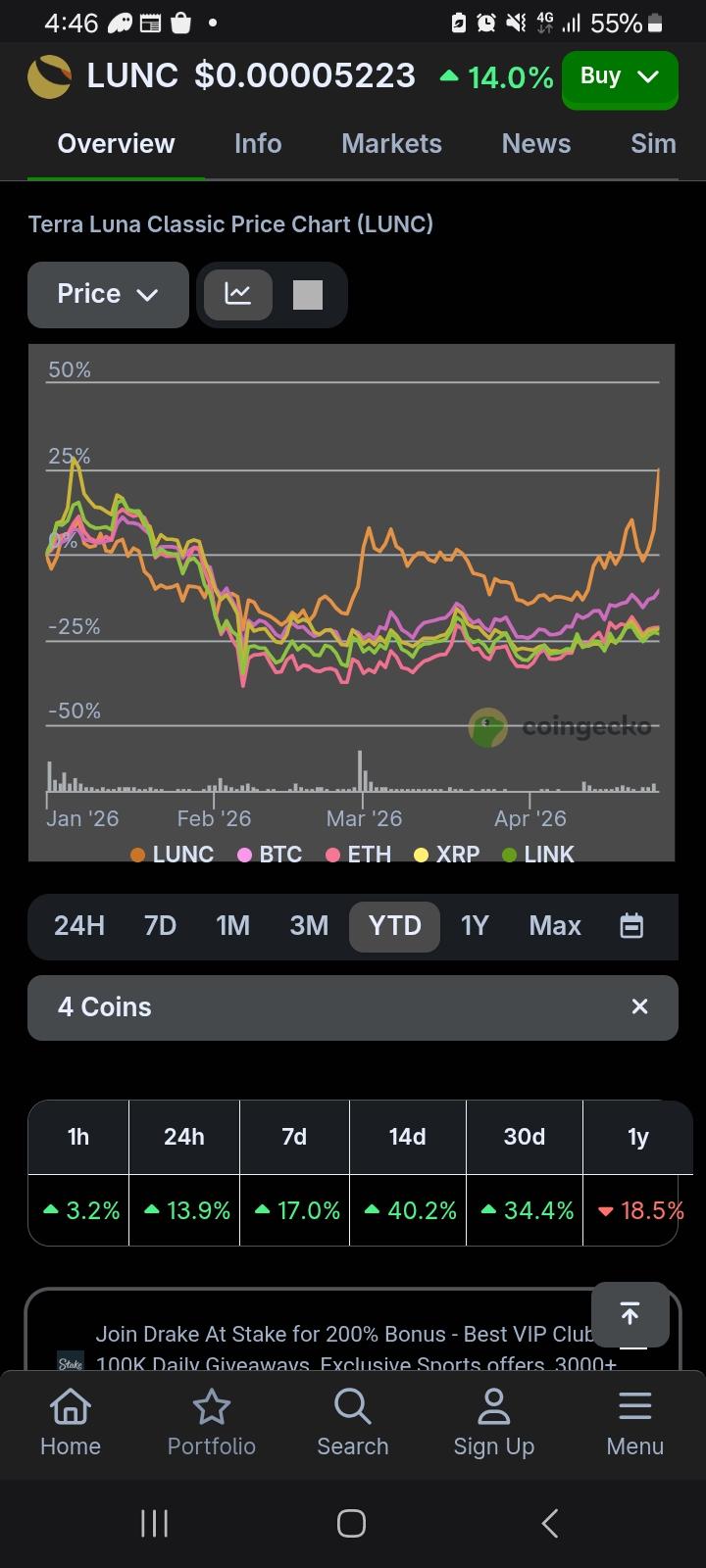The image size is (706, 1568).
Task: Clear the 4 Coins comparison
Action: tap(639, 1006)
